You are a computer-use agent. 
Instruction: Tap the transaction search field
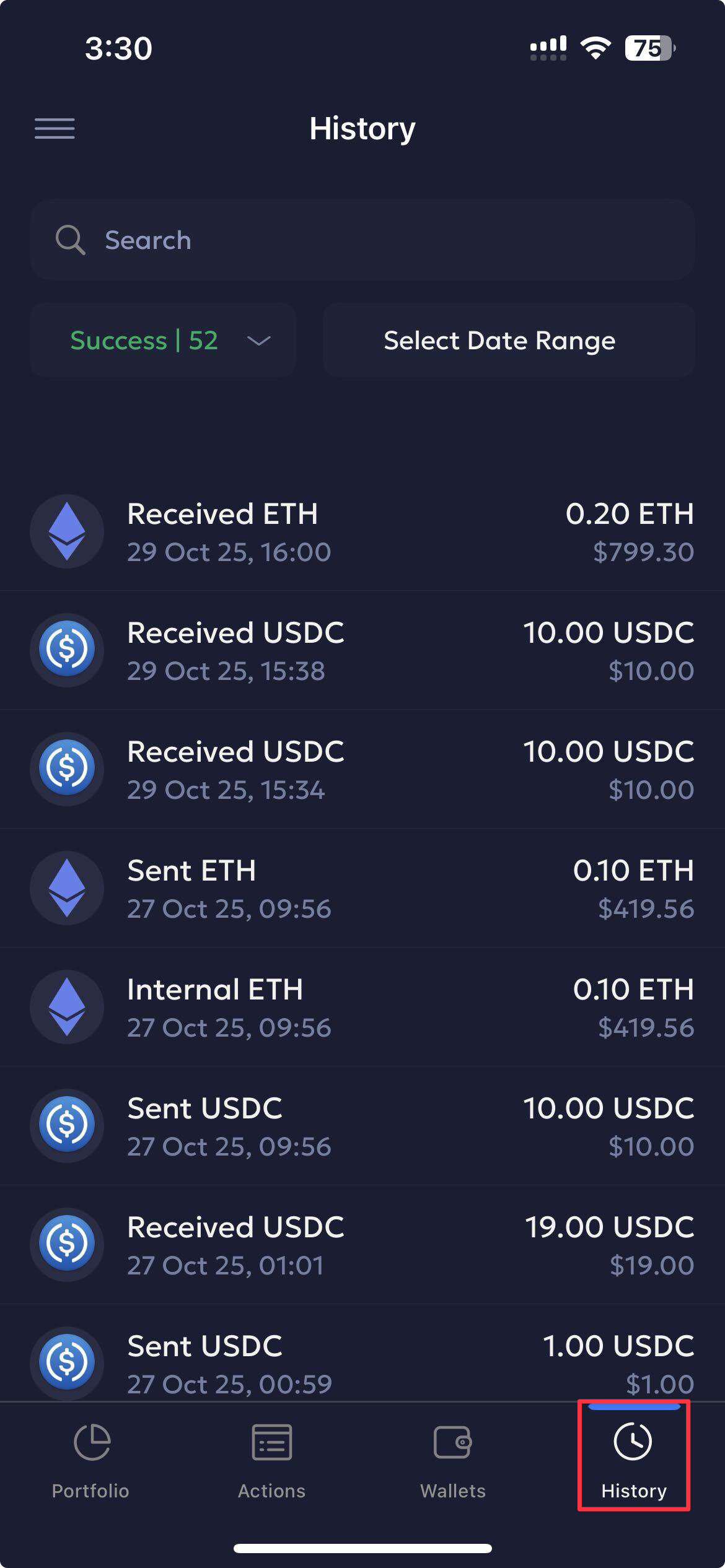tap(362, 240)
